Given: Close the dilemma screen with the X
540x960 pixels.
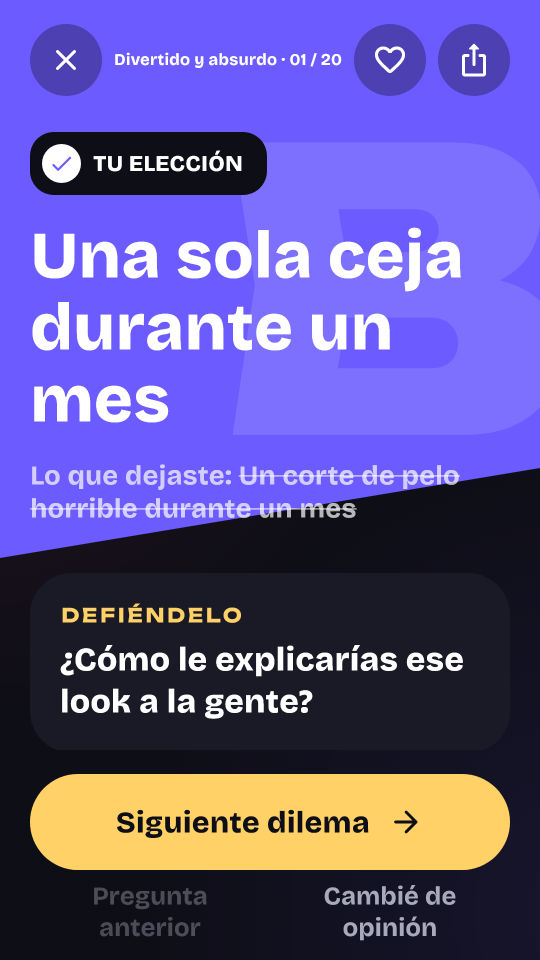Looking at the screenshot, I should click(66, 60).
